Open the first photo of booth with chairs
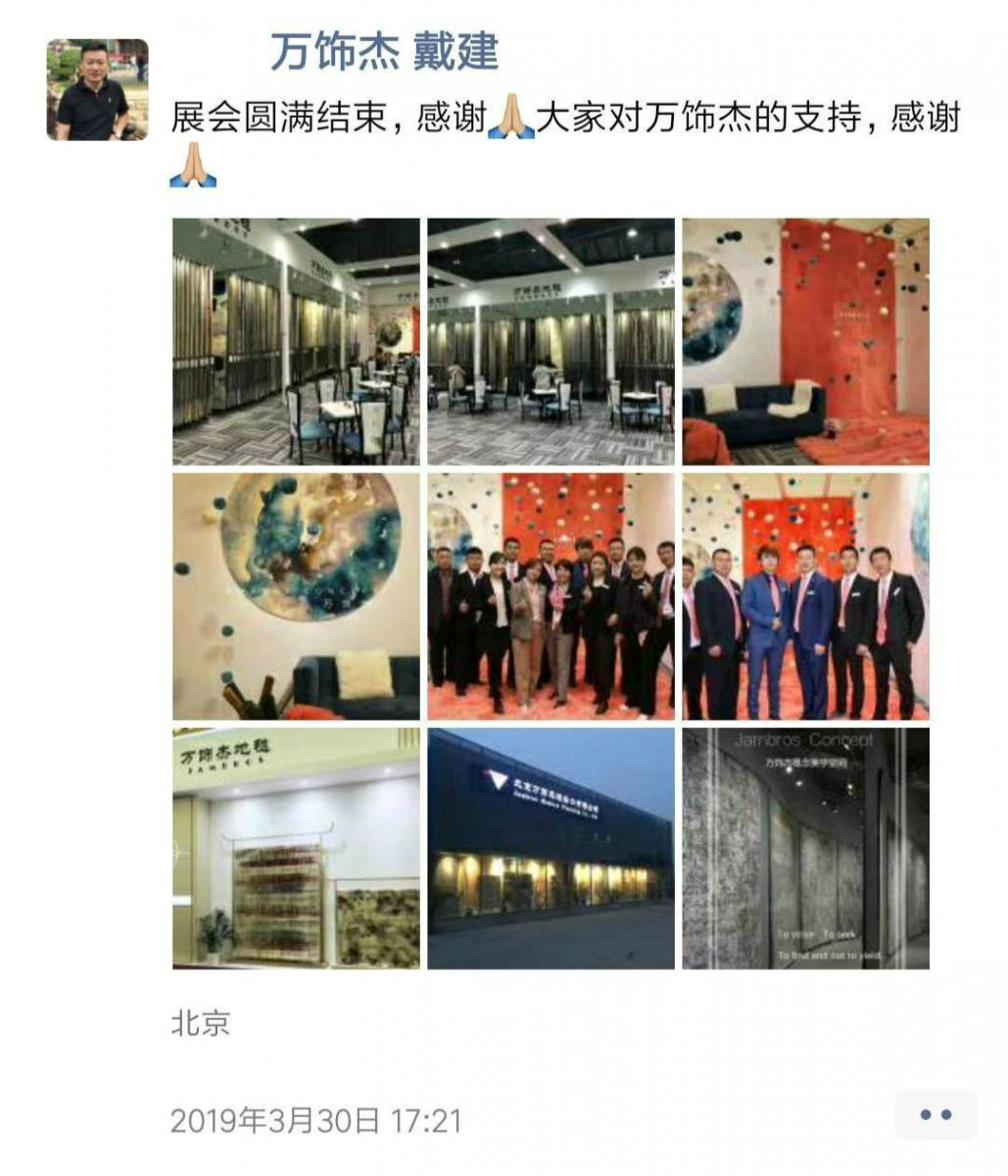Viewport: 1008px width, 1176px height. 296,341
